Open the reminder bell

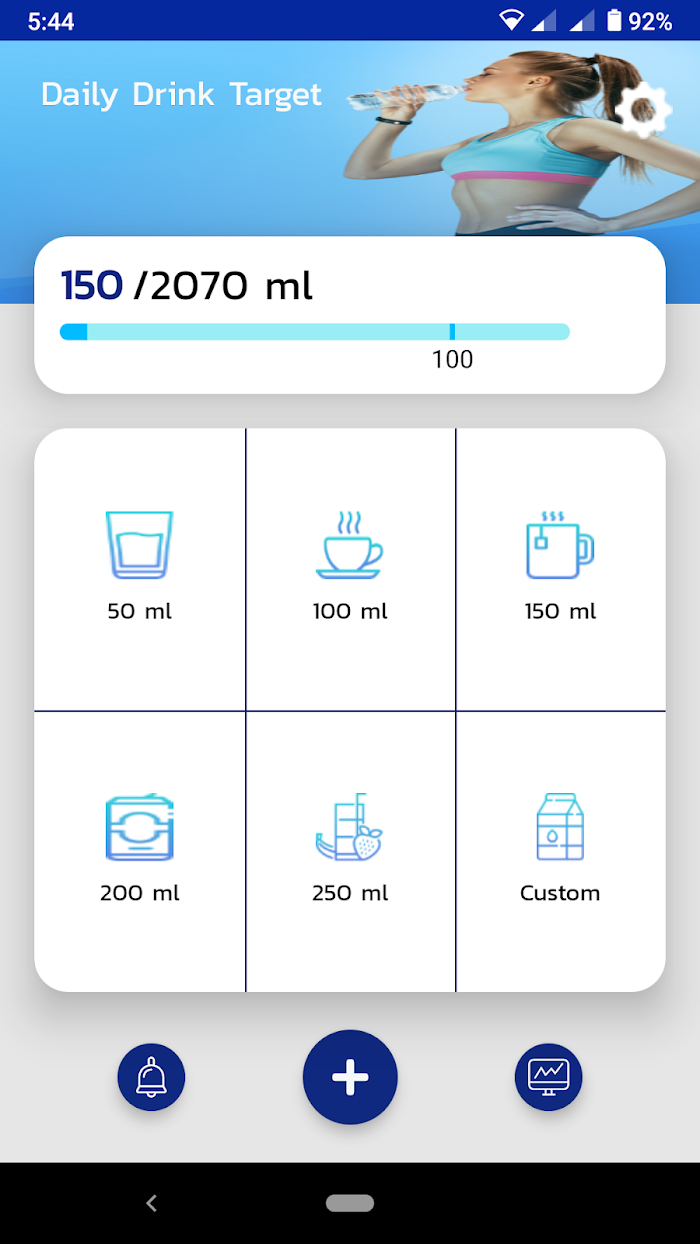(151, 1077)
